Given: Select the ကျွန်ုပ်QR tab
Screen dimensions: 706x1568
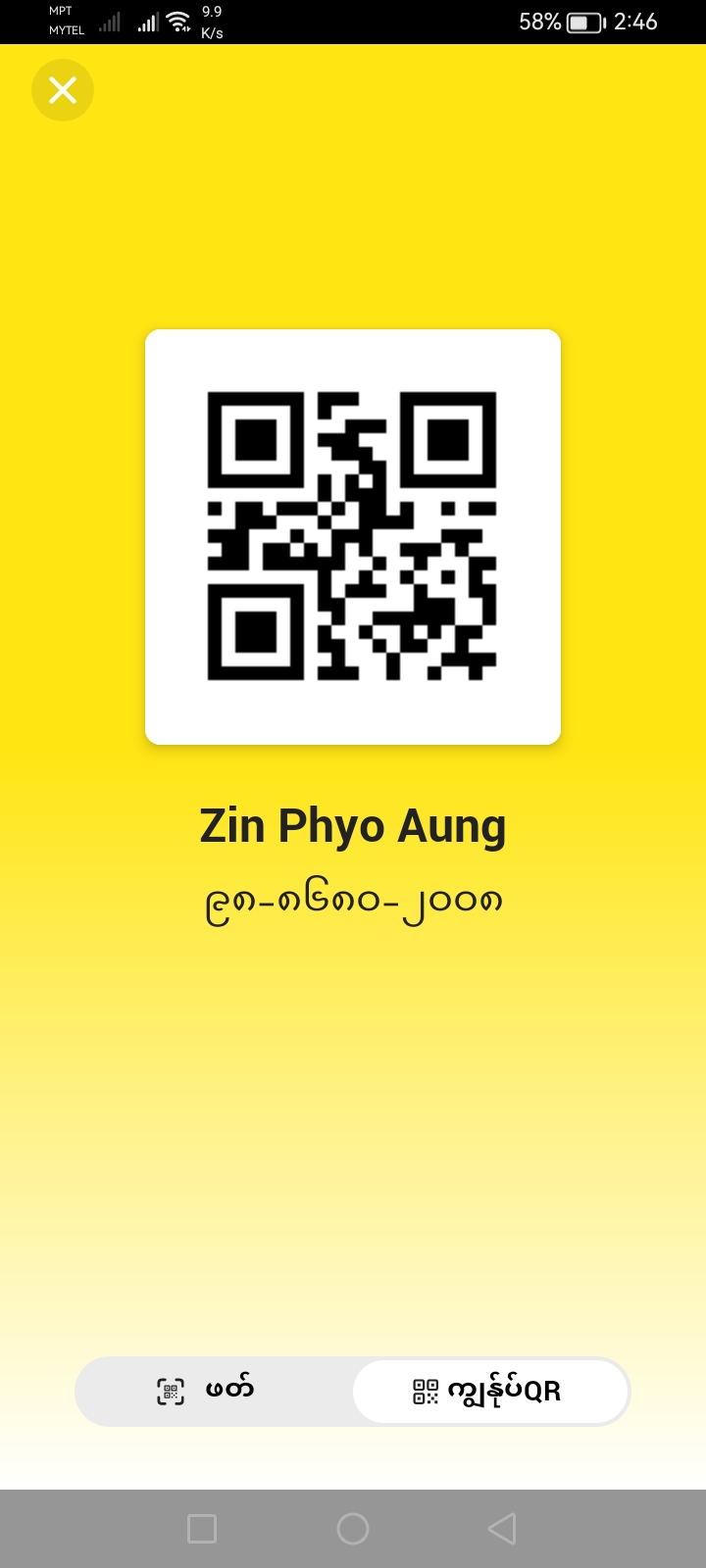Looking at the screenshot, I should coord(489,1391).
